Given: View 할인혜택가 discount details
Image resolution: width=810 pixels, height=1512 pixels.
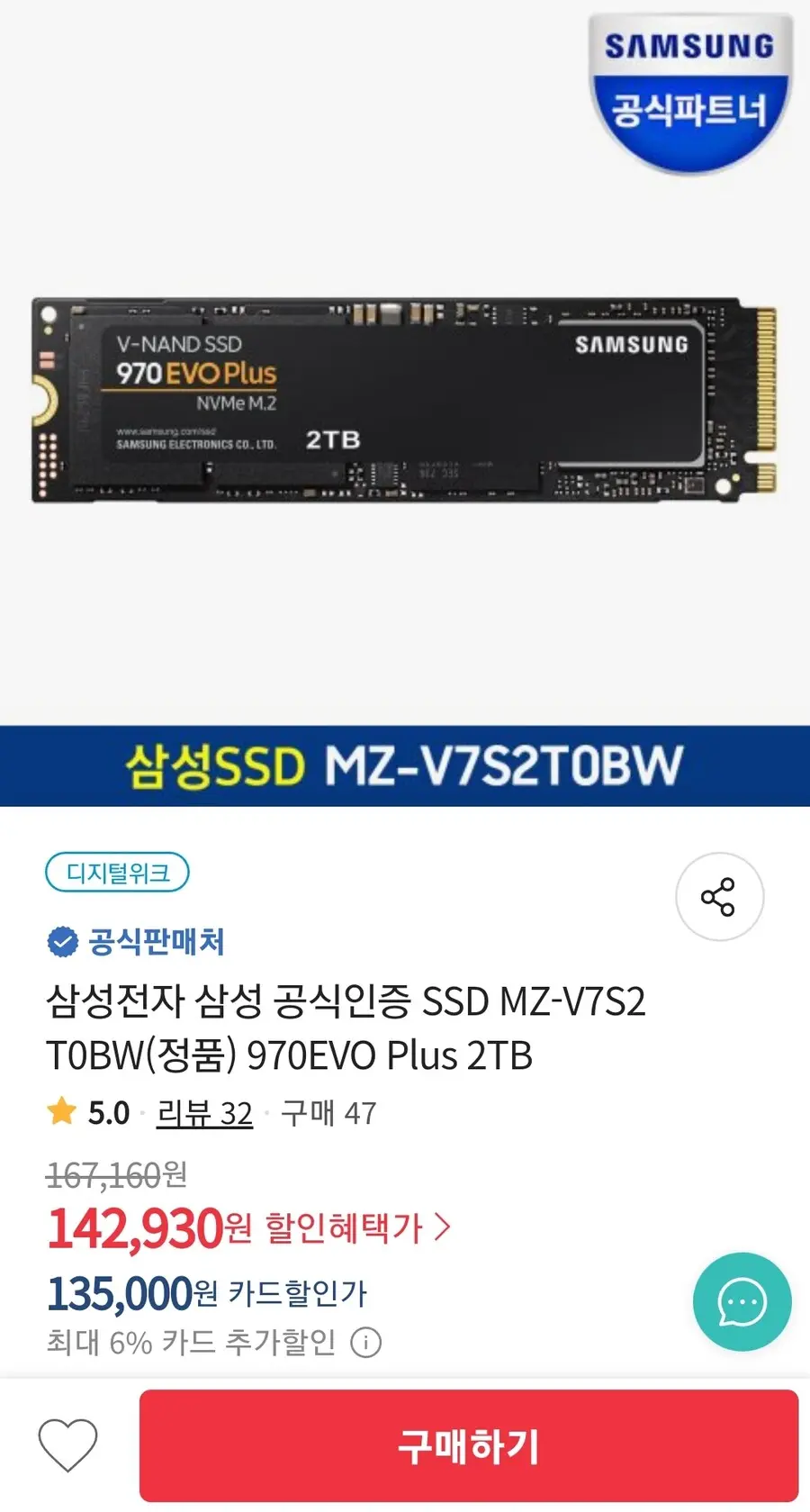Looking at the screenshot, I should tap(356, 1227).
